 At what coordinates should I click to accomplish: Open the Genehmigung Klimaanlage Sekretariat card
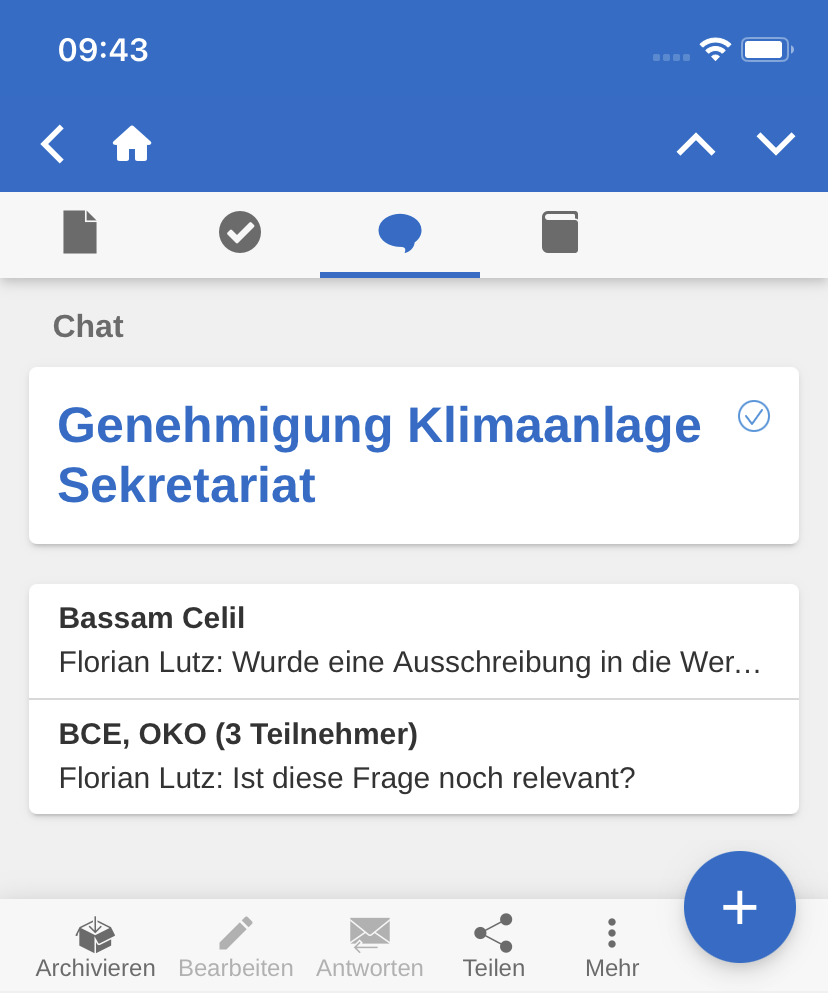[x=380, y=455]
